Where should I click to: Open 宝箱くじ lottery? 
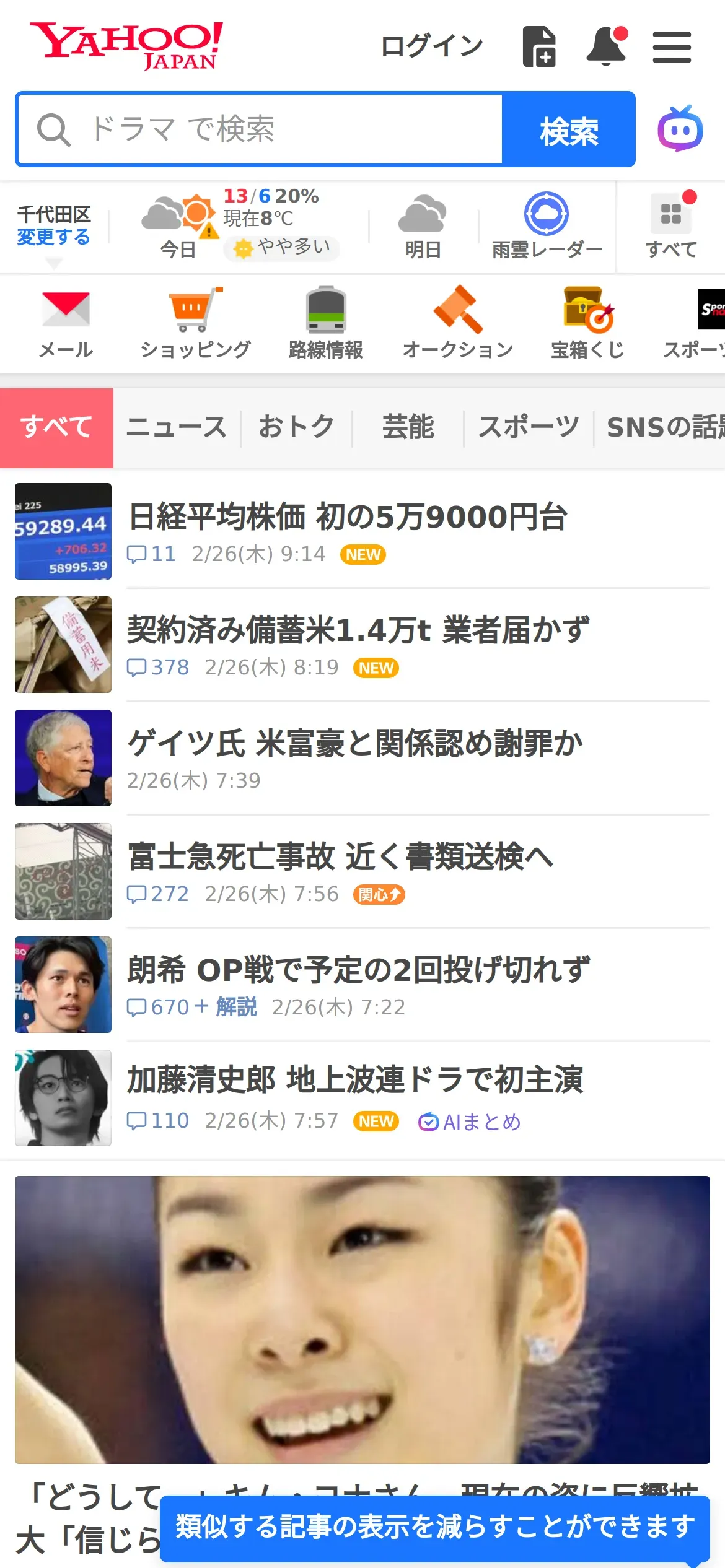(587, 323)
